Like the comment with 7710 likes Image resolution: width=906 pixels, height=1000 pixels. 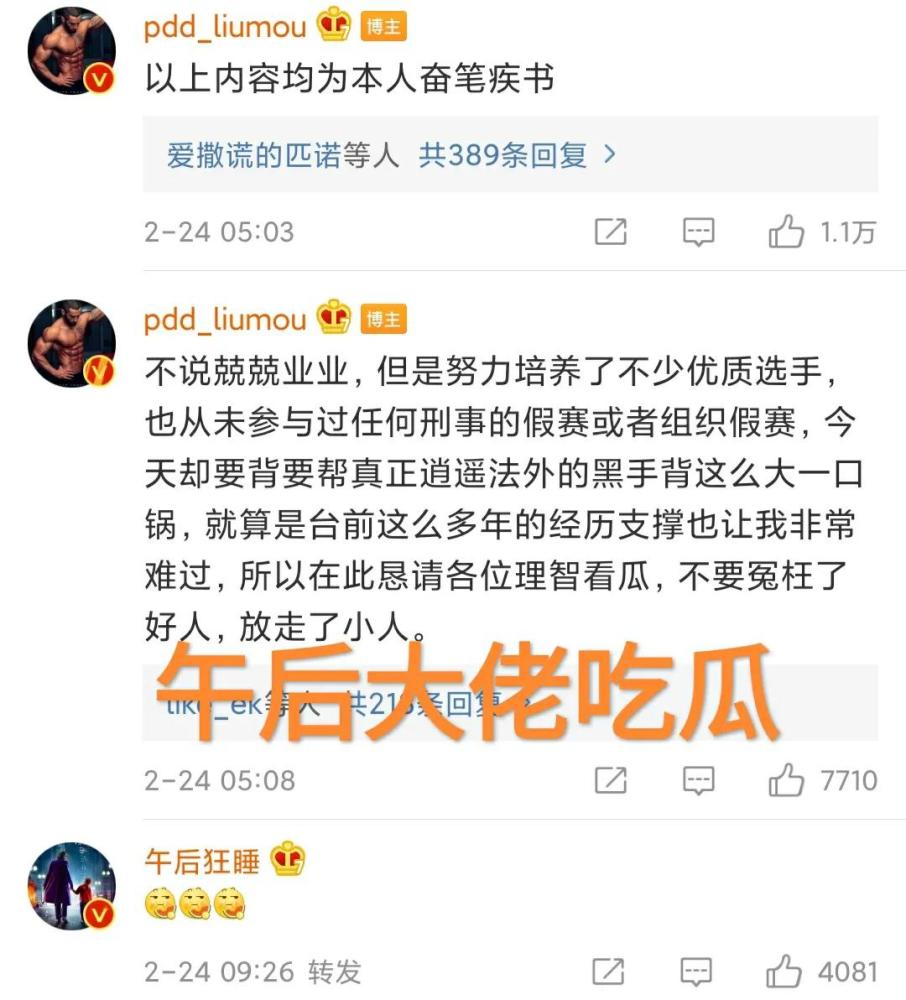coord(787,780)
